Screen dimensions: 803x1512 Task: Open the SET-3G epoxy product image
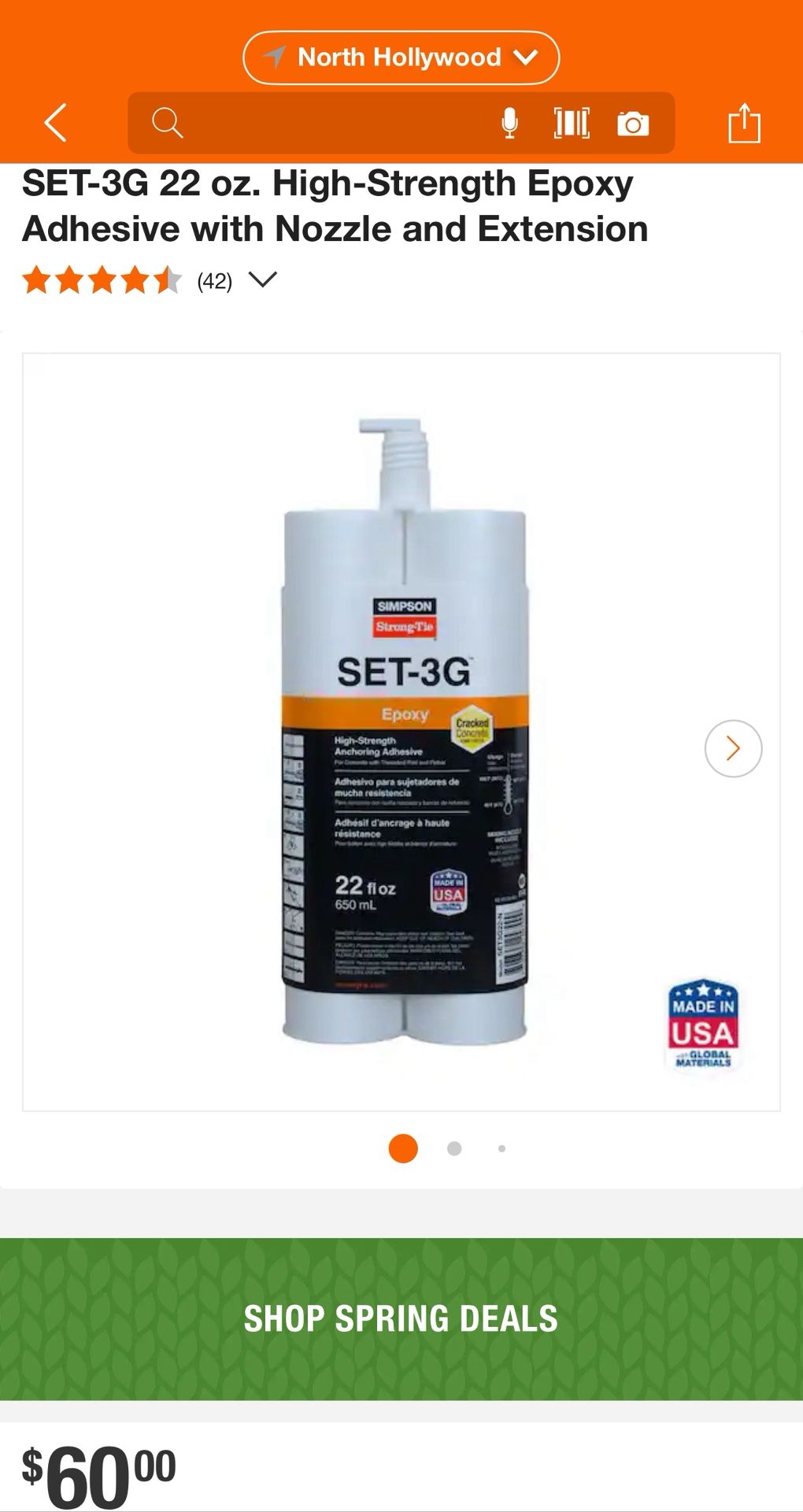click(404, 732)
